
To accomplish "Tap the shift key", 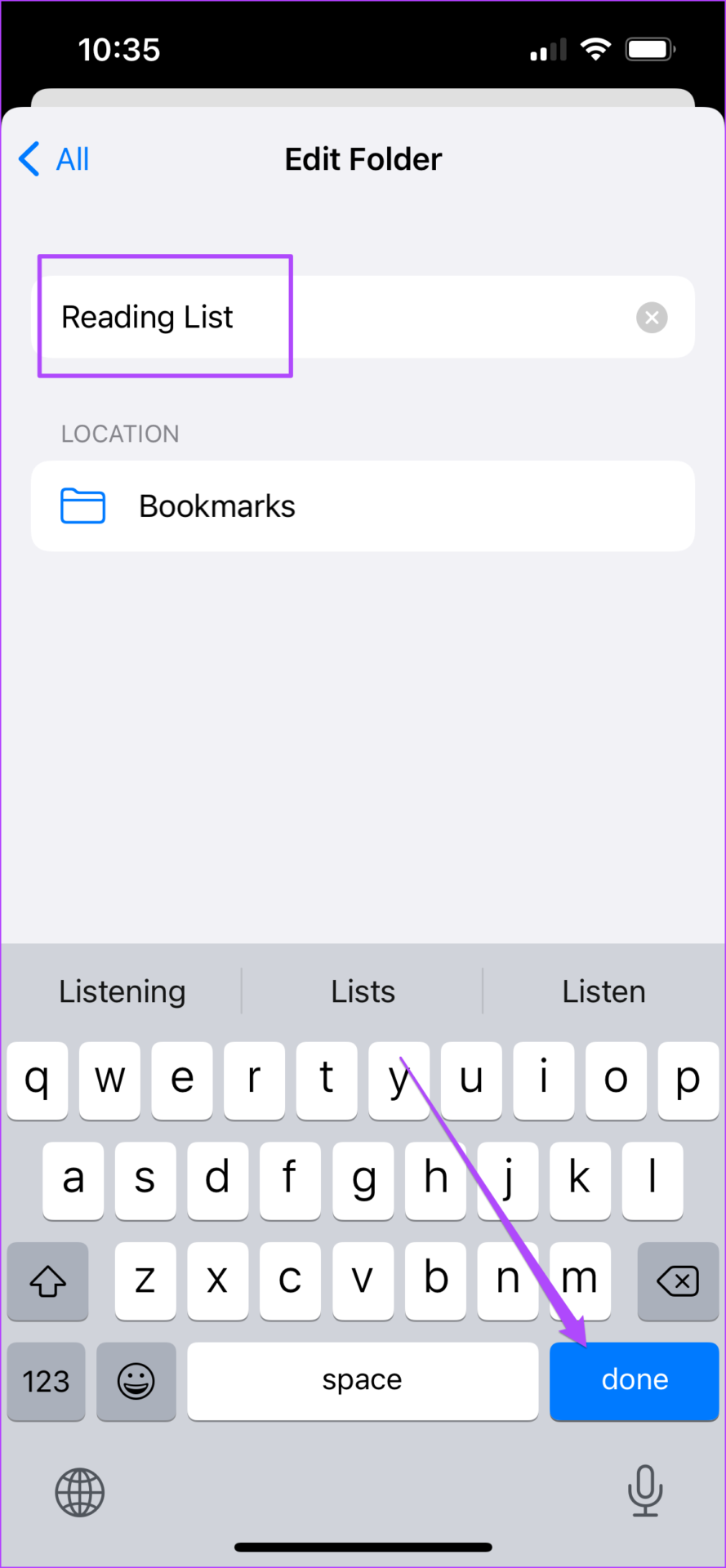I will pyautogui.click(x=47, y=1281).
